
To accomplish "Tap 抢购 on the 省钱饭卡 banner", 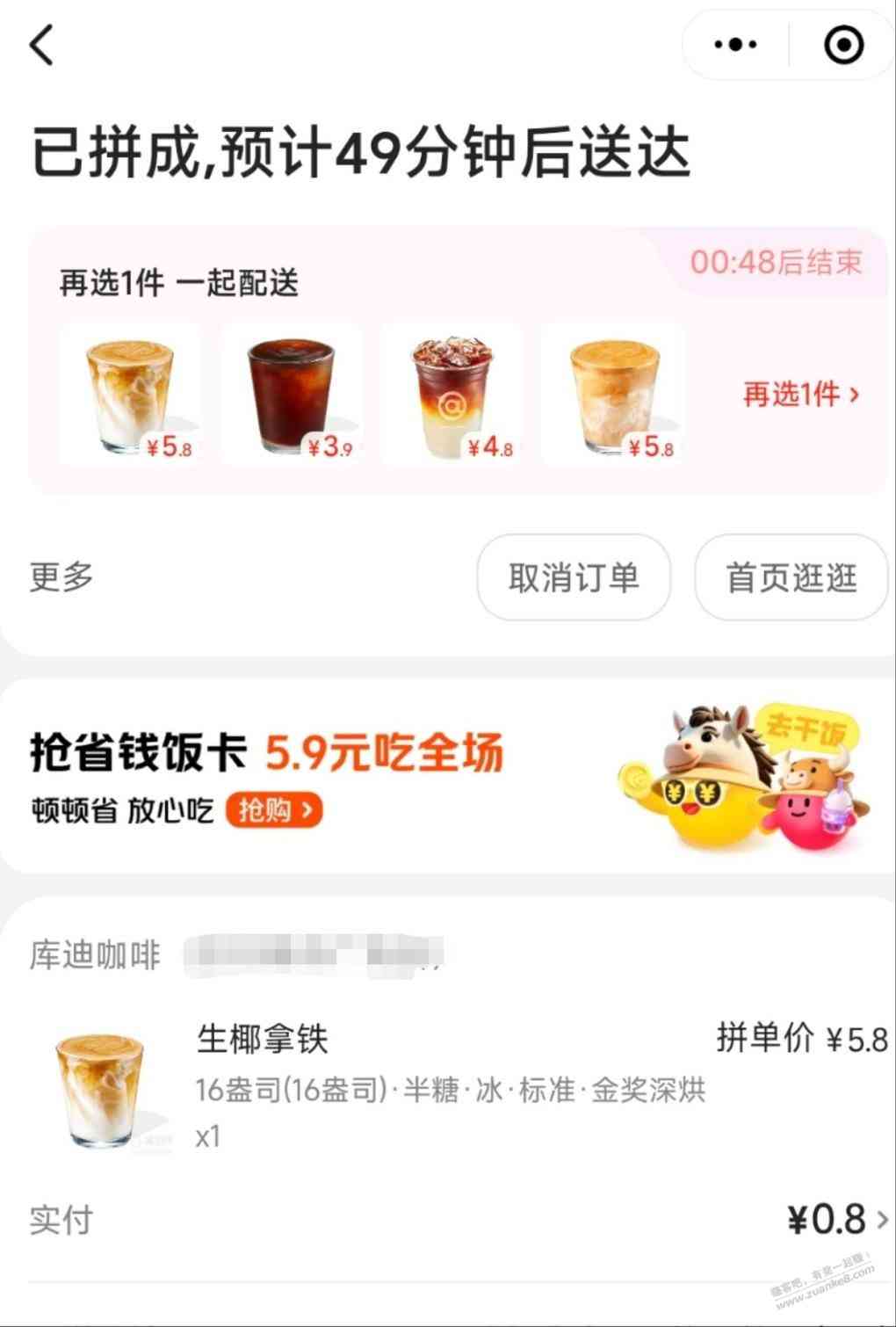I will tap(274, 809).
